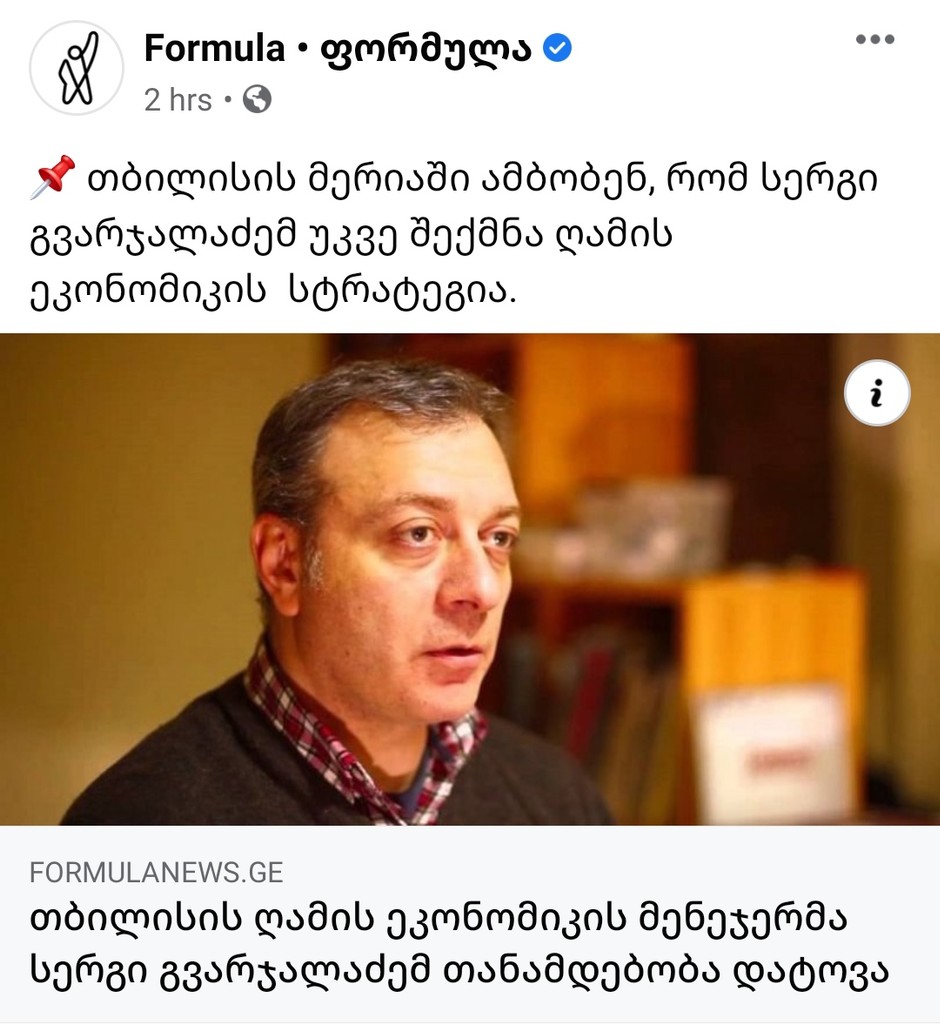Open the Formula • ფორმულა page name
940x1024 pixels.
pos(337,48)
